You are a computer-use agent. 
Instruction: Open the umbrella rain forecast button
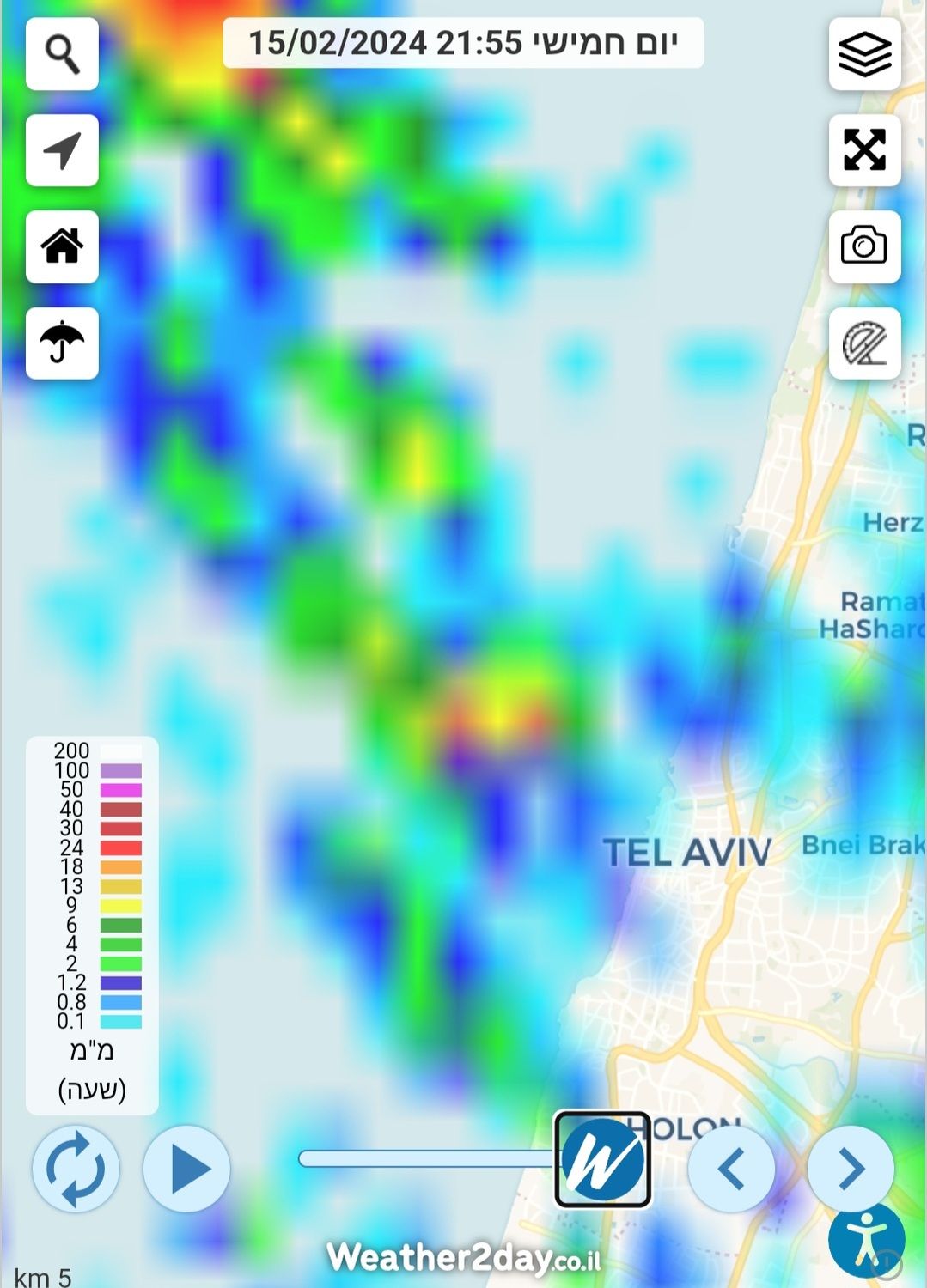[62, 343]
